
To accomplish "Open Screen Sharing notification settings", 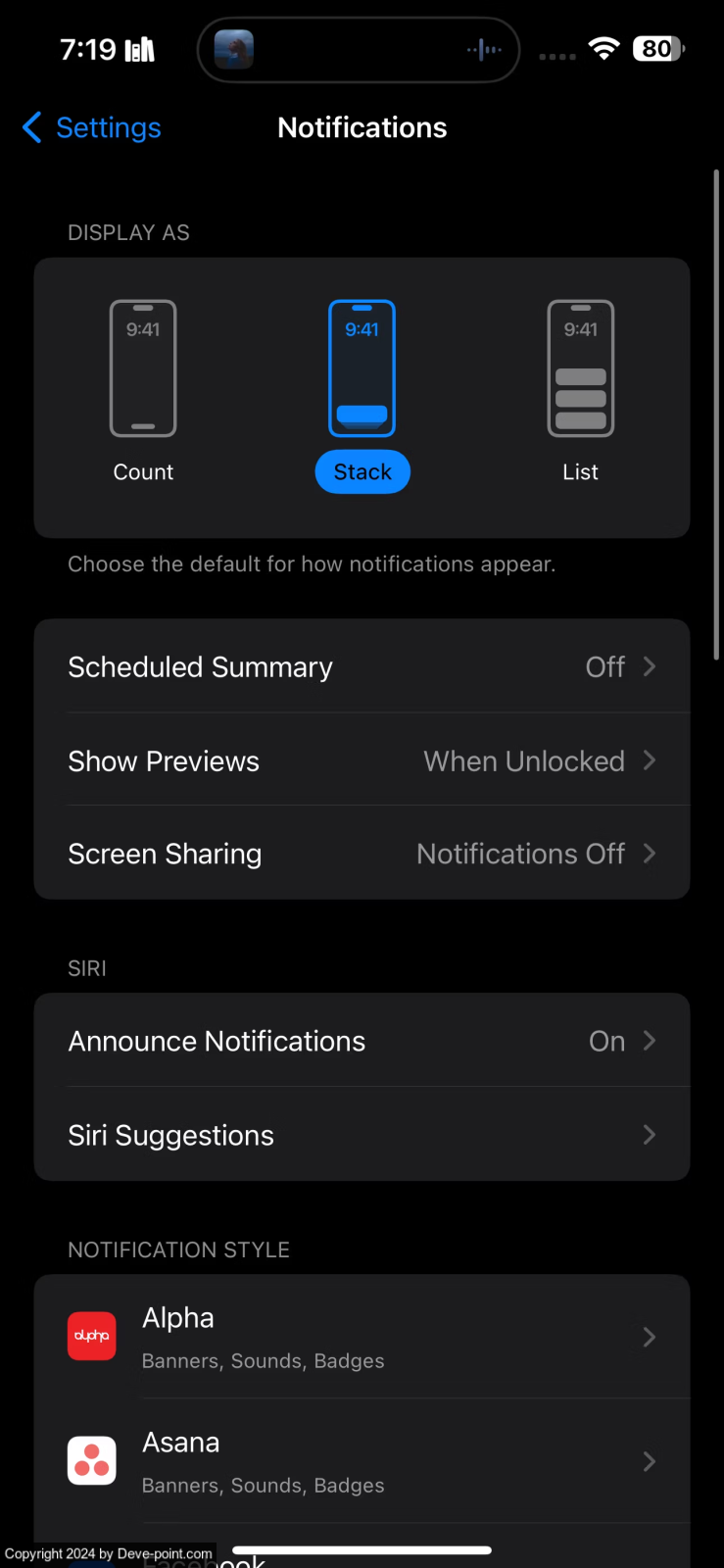I will click(x=362, y=854).
